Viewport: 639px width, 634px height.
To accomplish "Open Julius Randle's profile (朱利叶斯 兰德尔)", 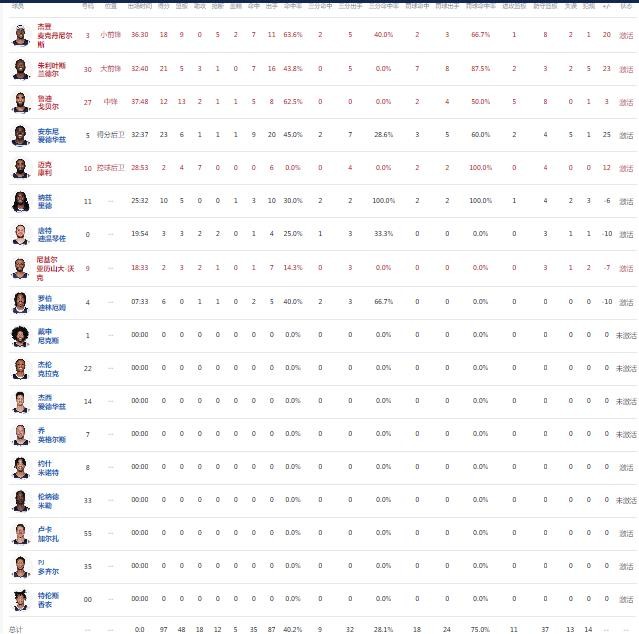I will (x=54, y=68).
